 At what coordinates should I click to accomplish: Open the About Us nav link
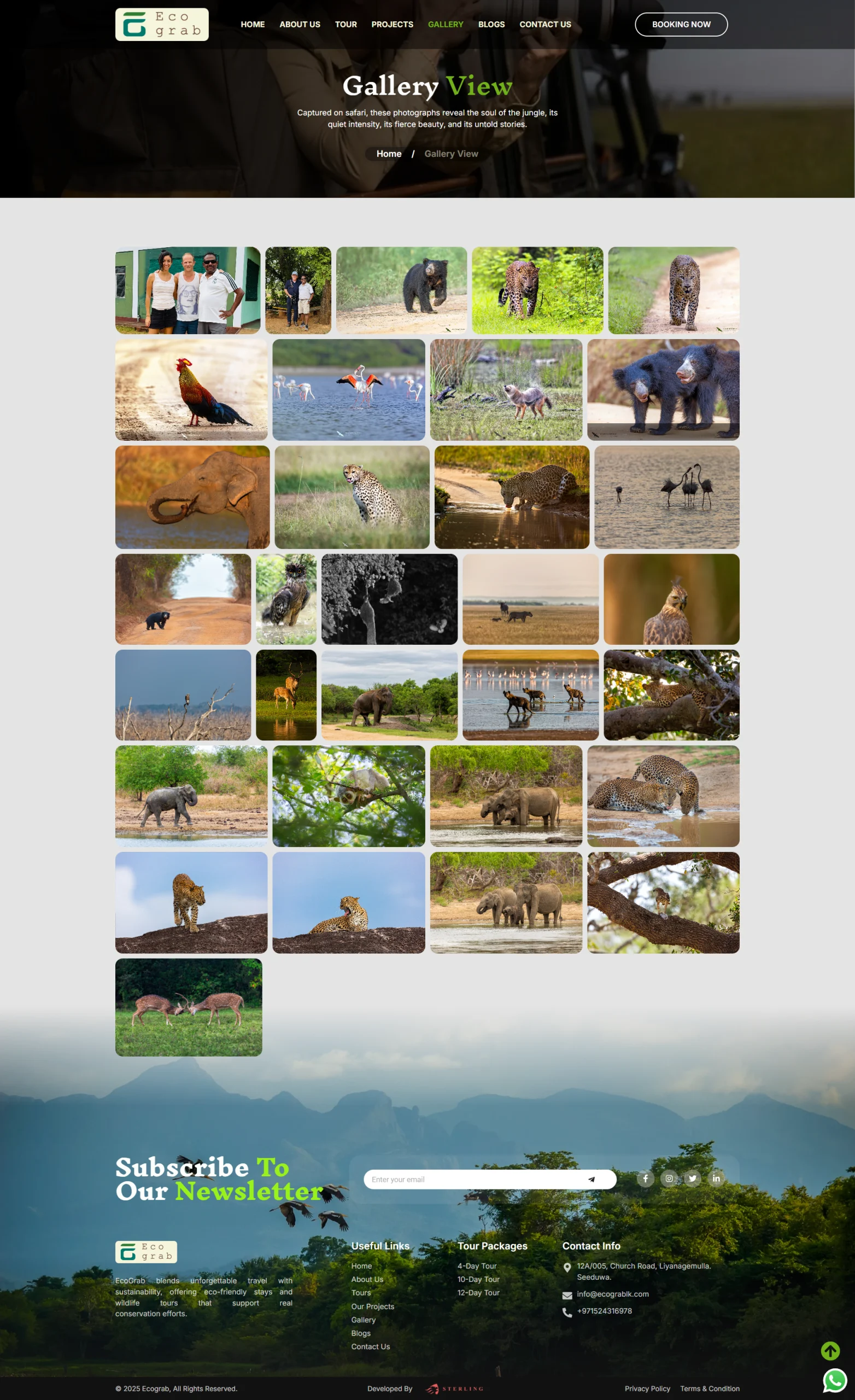[x=300, y=25]
